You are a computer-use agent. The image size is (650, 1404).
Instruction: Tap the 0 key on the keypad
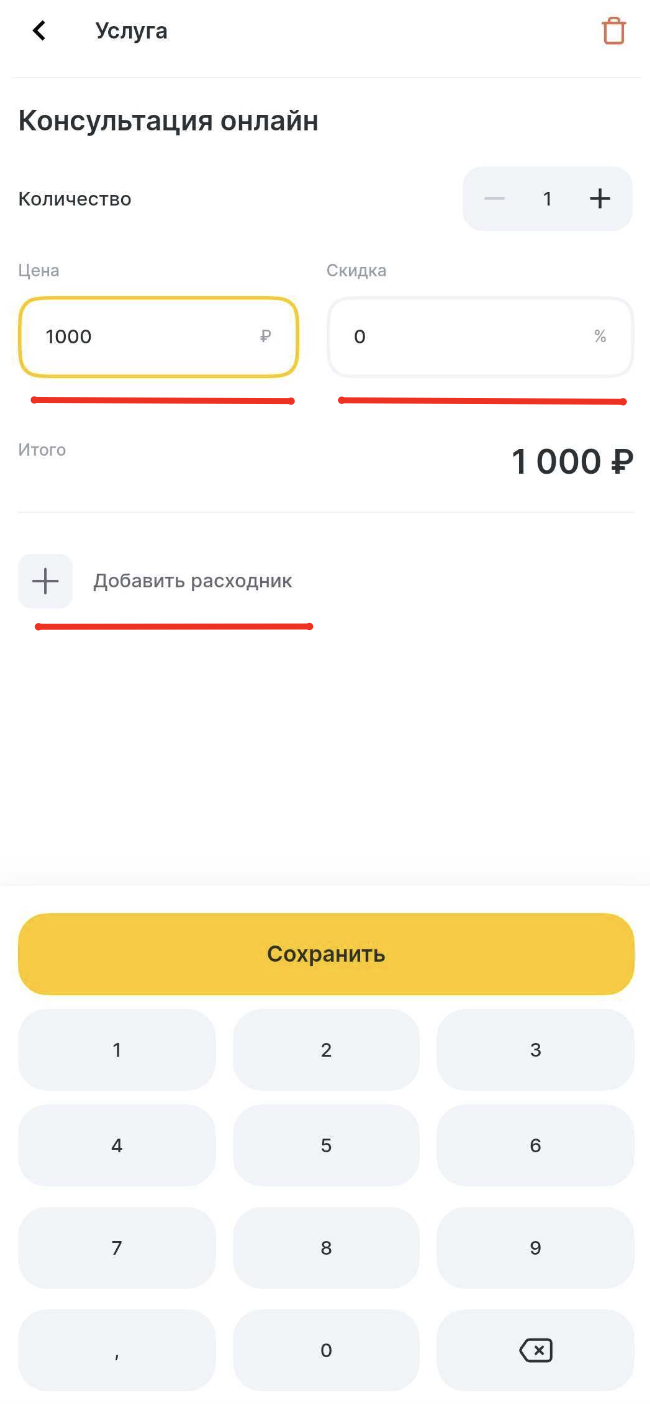point(326,1350)
